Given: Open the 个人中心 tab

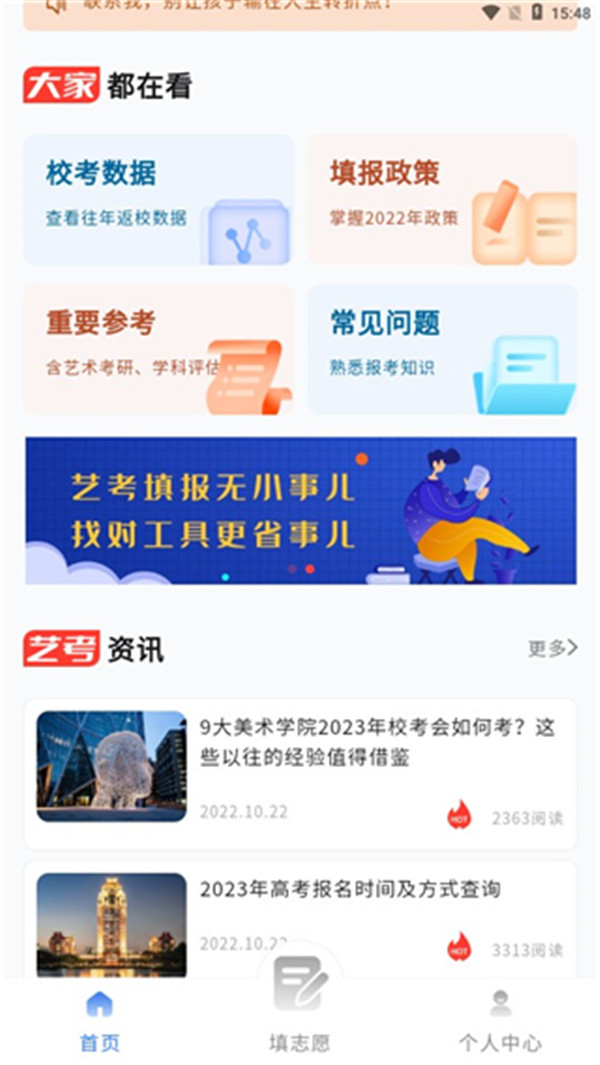Looking at the screenshot, I should tap(500, 1020).
